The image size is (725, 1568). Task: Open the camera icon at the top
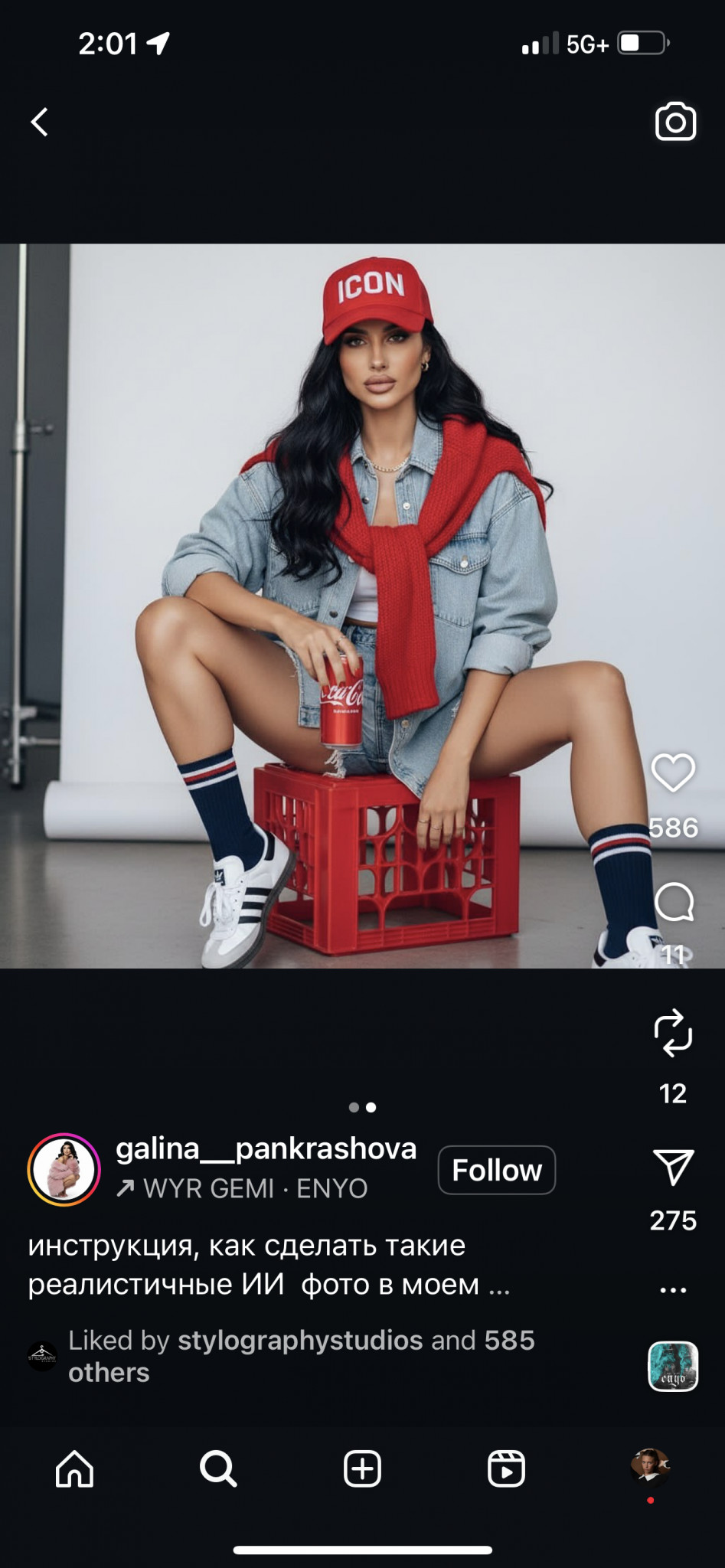[x=675, y=121]
